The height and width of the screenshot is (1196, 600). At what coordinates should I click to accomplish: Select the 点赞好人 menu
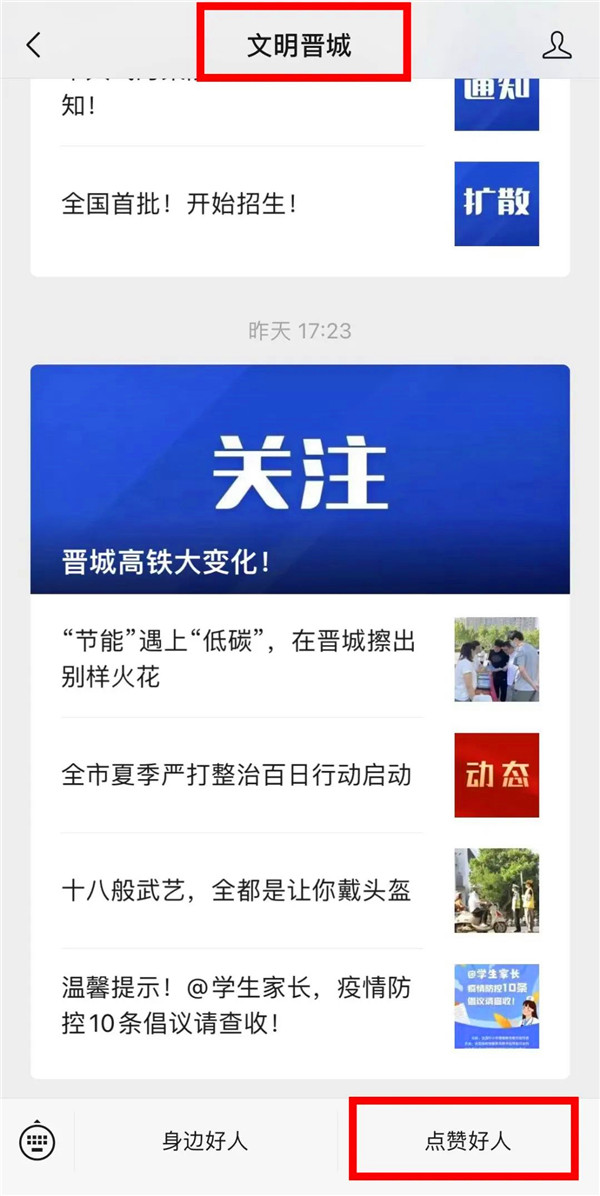coord(467,1141)
